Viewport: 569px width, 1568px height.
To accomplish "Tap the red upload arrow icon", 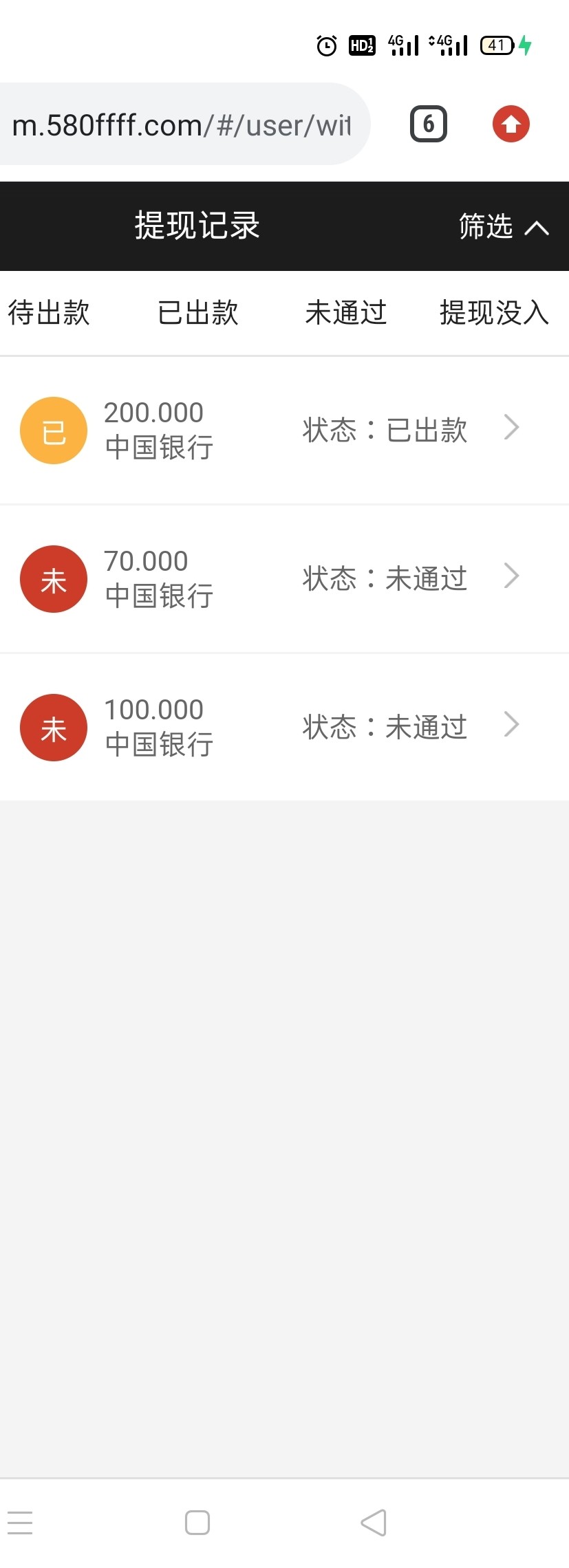I will [x=511, y=124].
